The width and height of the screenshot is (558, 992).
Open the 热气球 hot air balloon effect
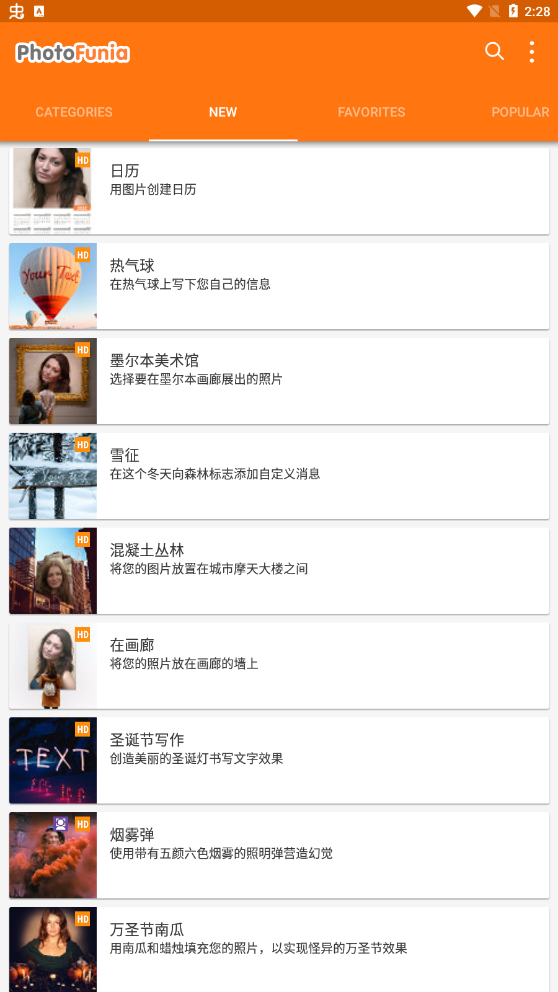pyautogui.click(x=279, y=286)
